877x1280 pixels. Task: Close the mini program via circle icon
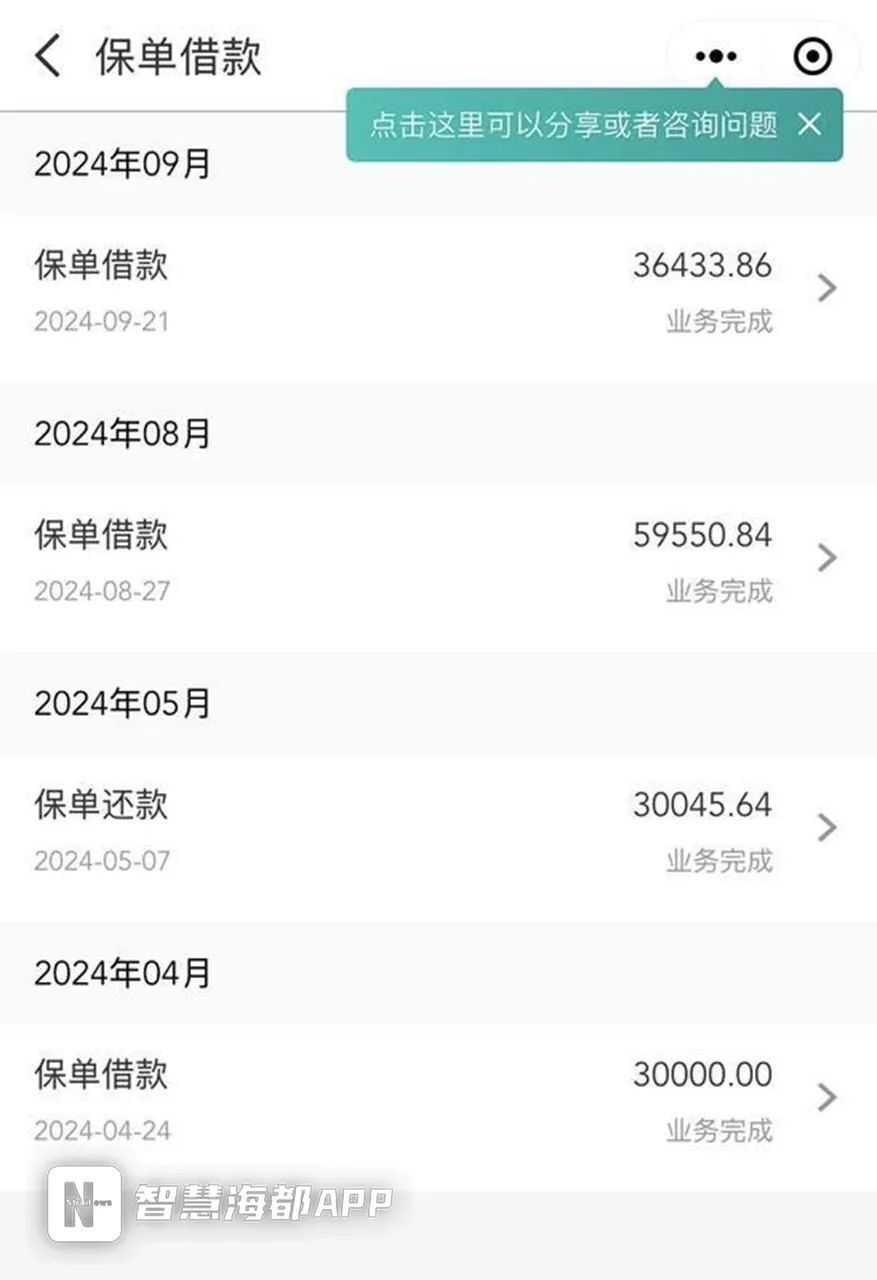[811, 57]
